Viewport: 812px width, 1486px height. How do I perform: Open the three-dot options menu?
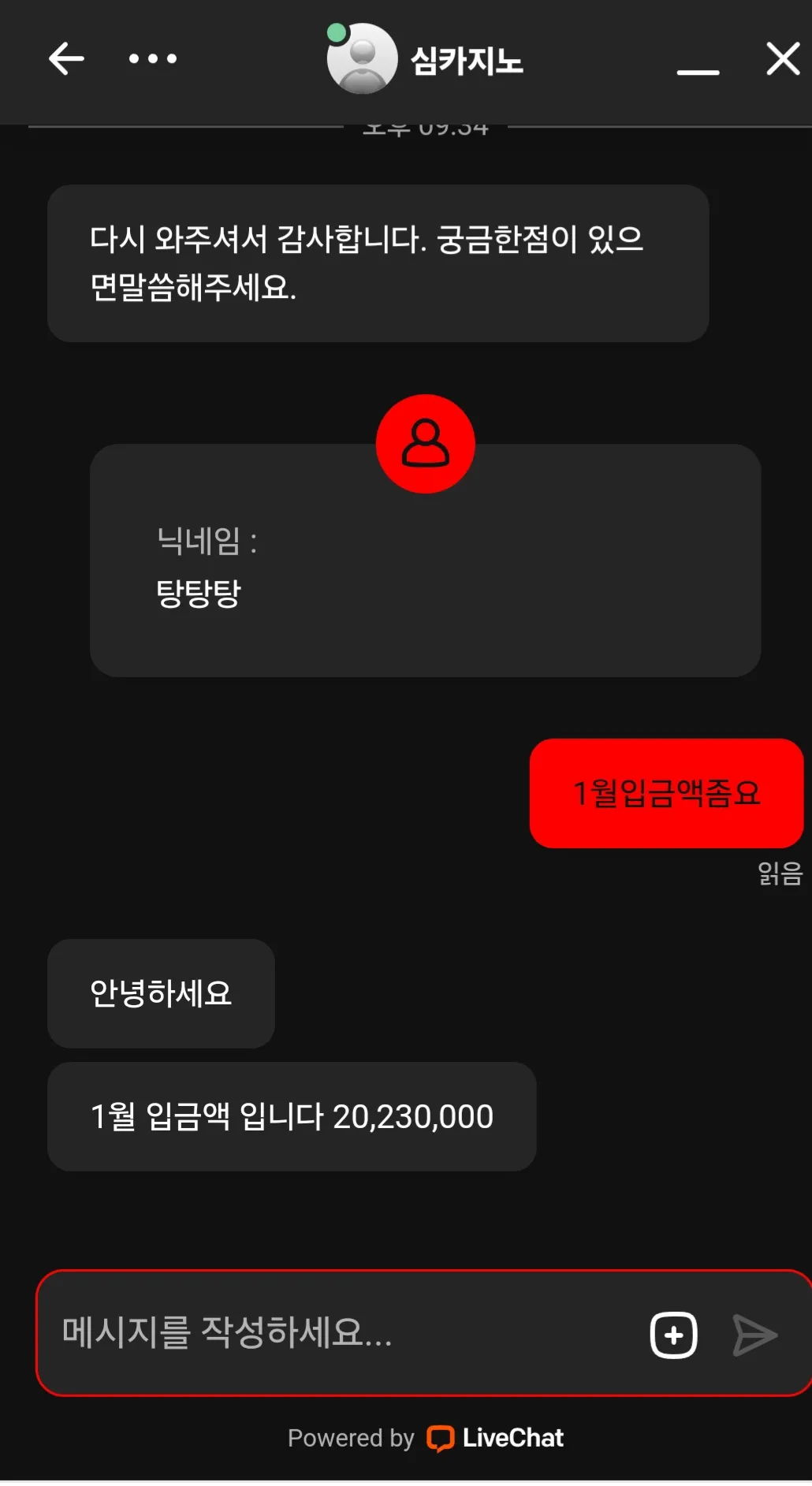153,59
